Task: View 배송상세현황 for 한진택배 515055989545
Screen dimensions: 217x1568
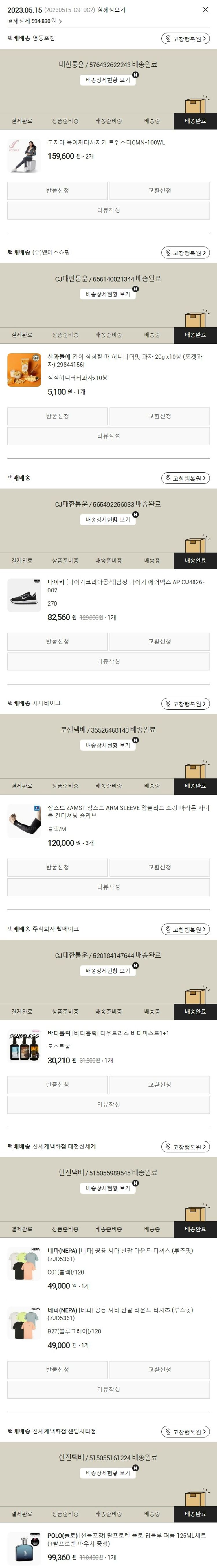Action: tap(108, 1188)
